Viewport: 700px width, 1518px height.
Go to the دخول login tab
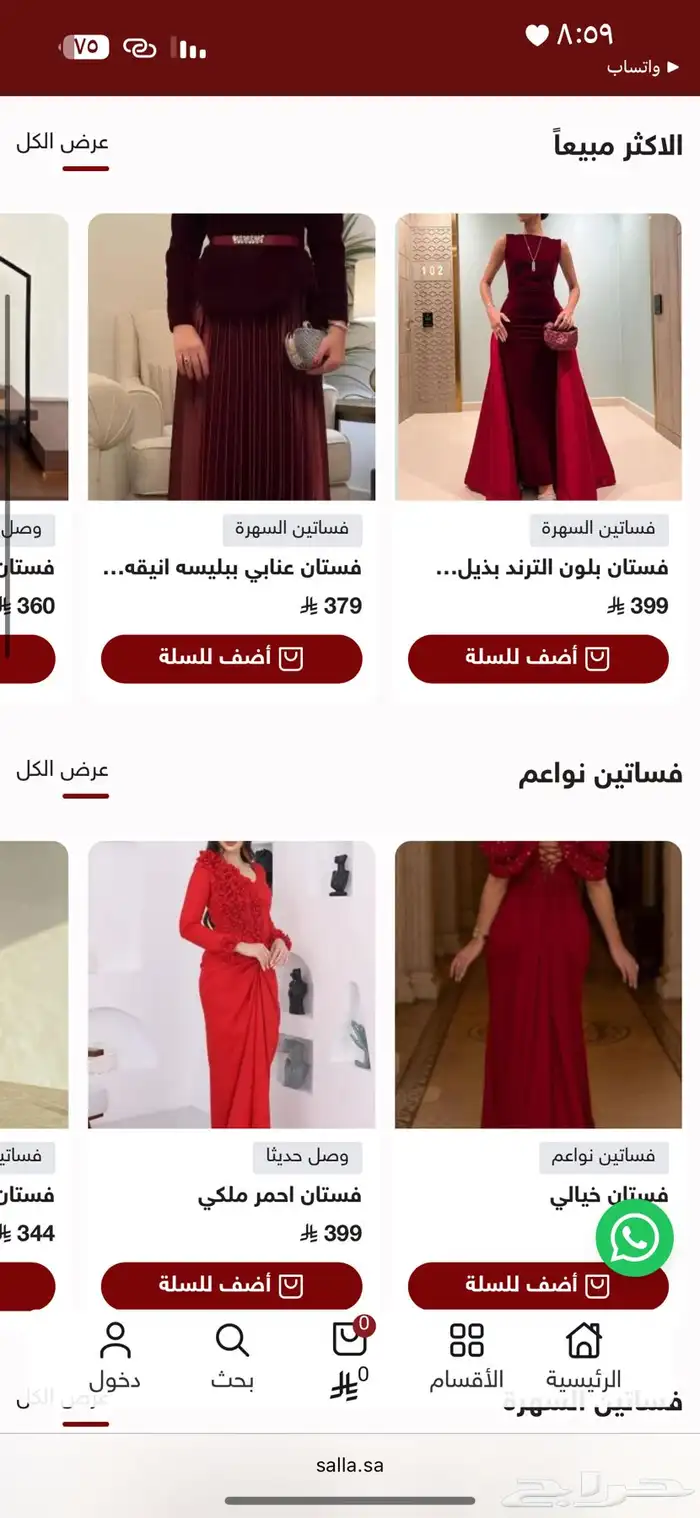click(x=115, y=1355)
